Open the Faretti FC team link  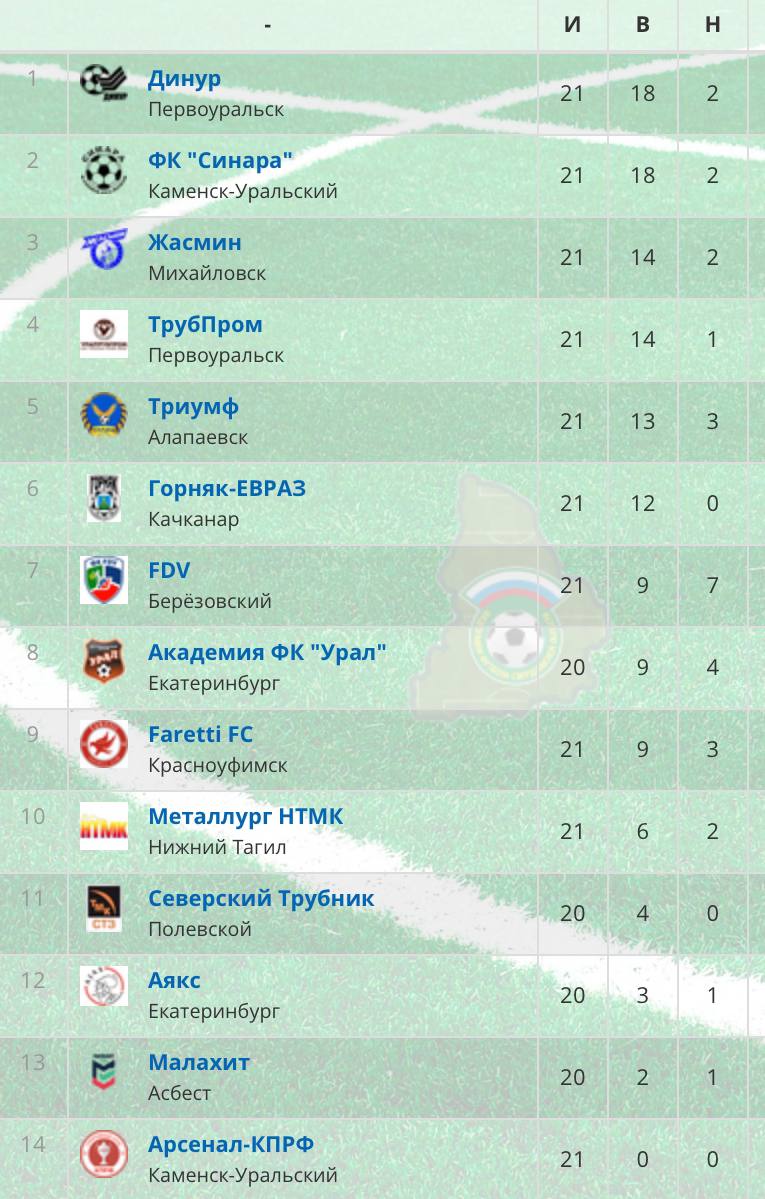(200, 734)
